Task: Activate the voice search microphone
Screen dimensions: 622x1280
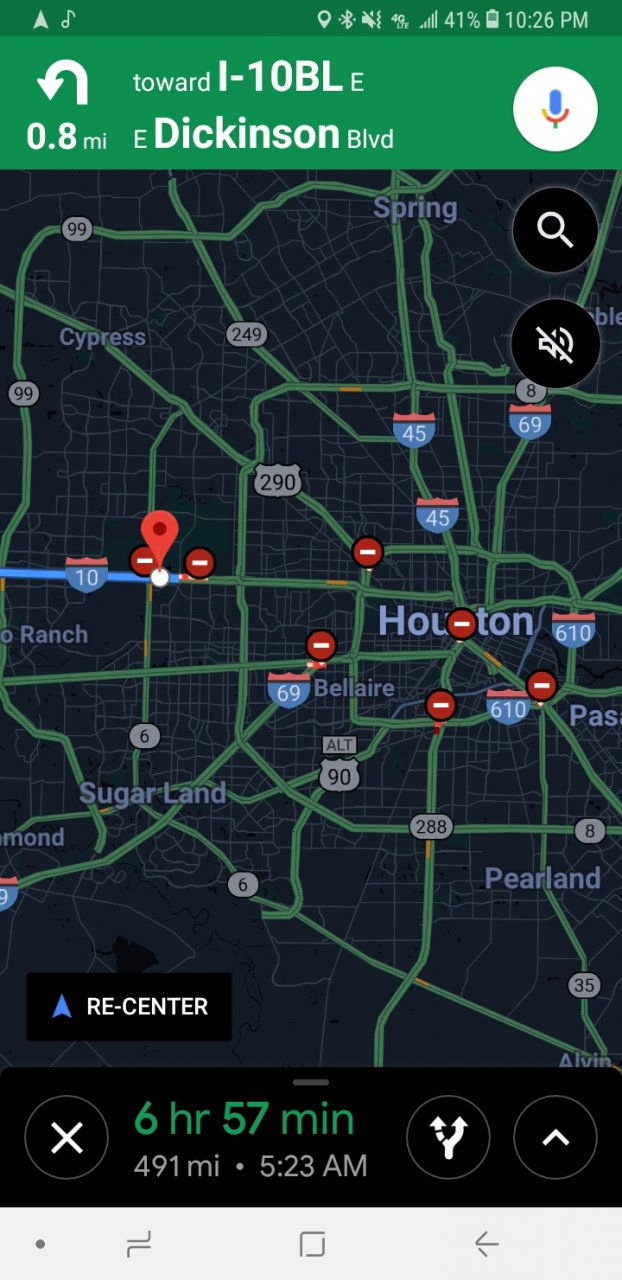Action: [555, 109]
